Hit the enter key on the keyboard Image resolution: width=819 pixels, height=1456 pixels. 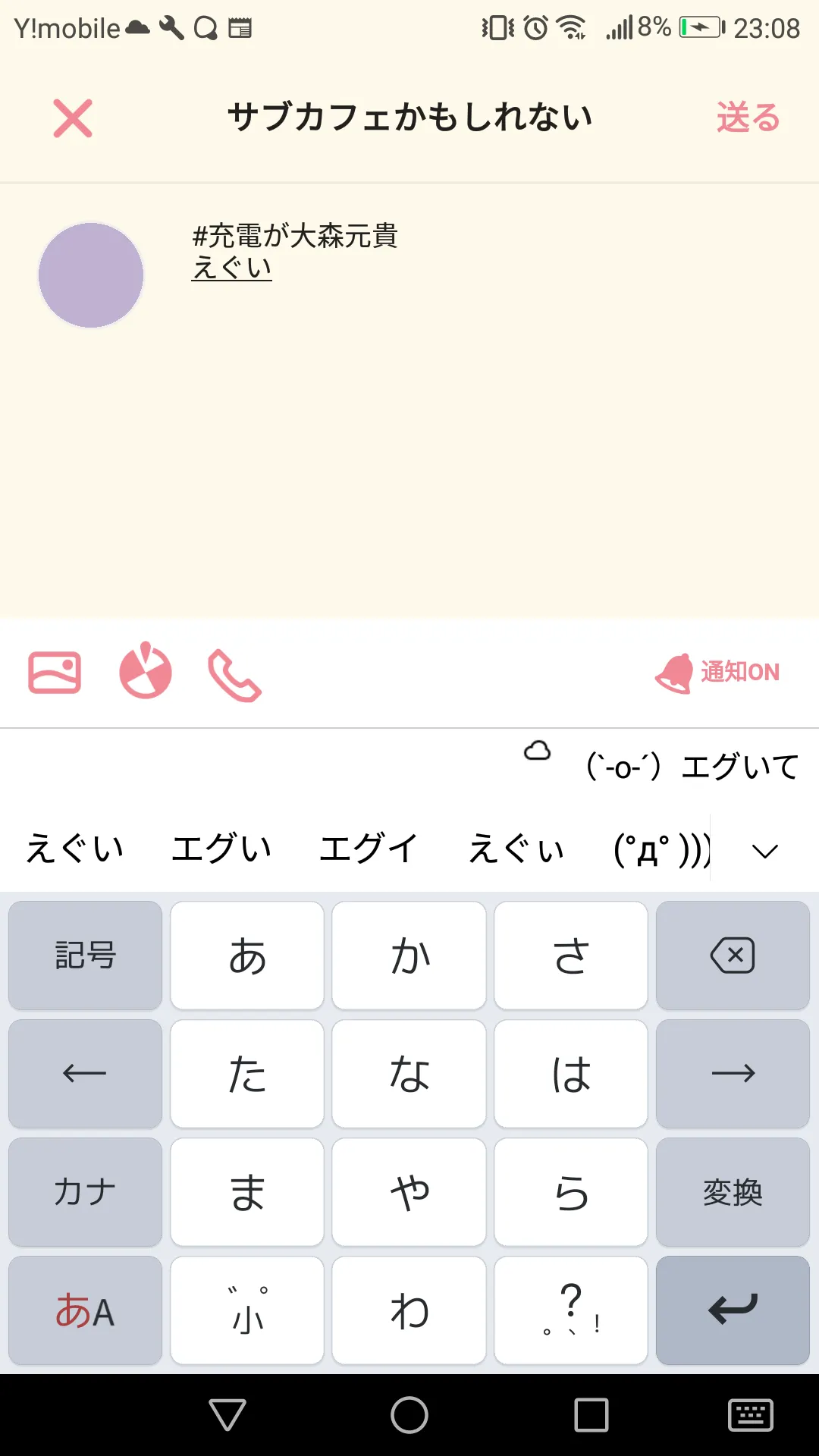pos(733,1310)
